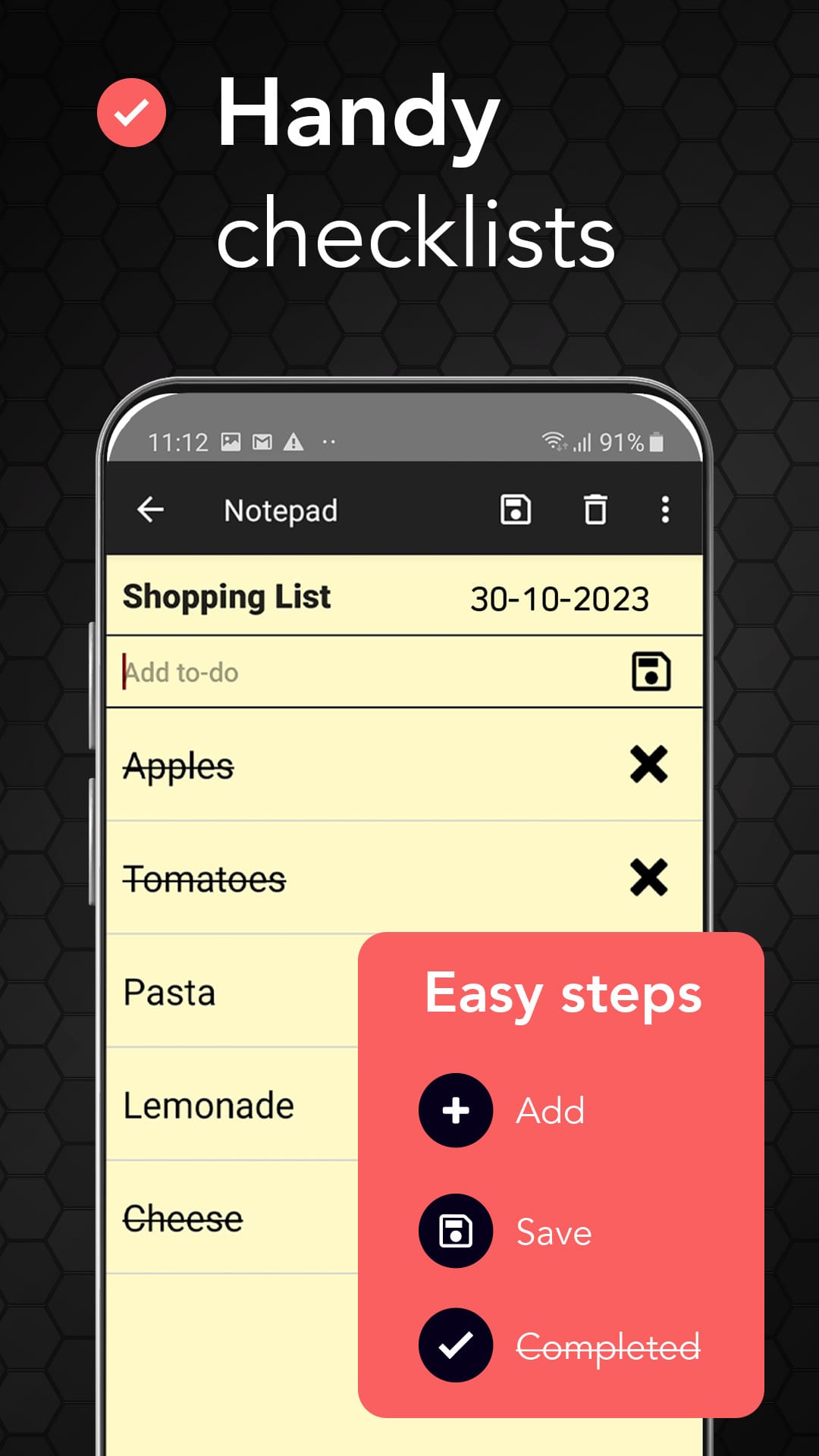
Task: Select the Notepad title in the app bar
Action: (x=280, y=510)
